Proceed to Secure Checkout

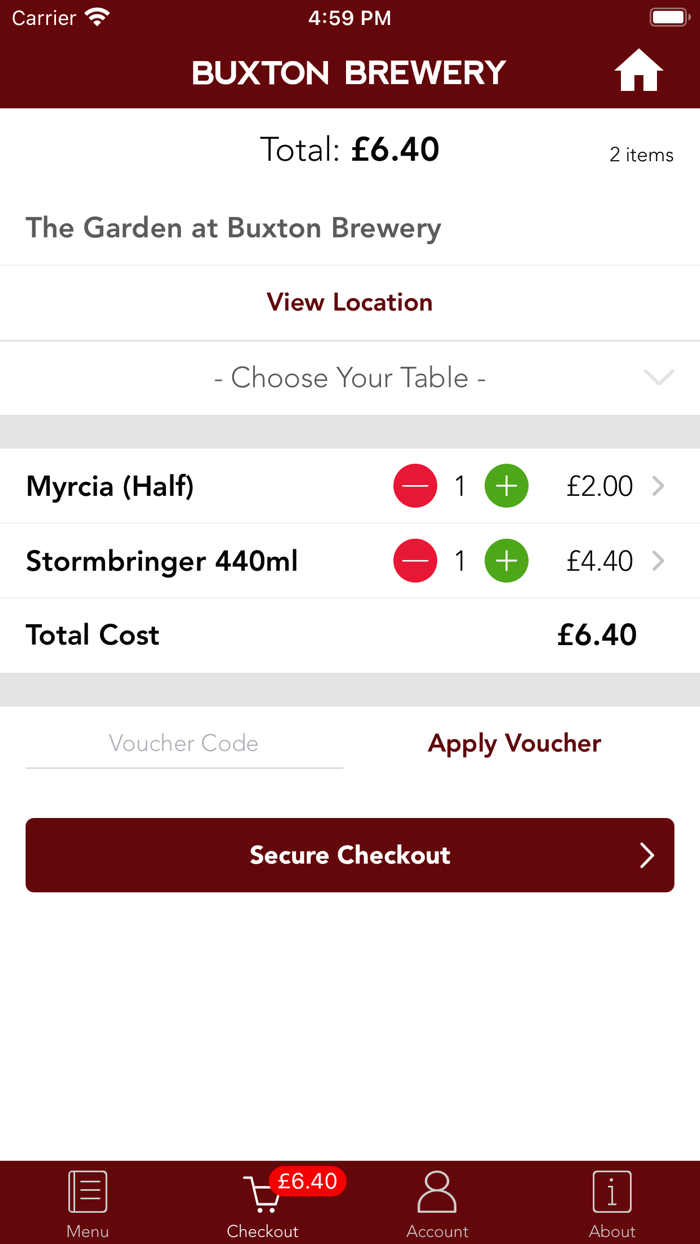click(x=350, y=855)
